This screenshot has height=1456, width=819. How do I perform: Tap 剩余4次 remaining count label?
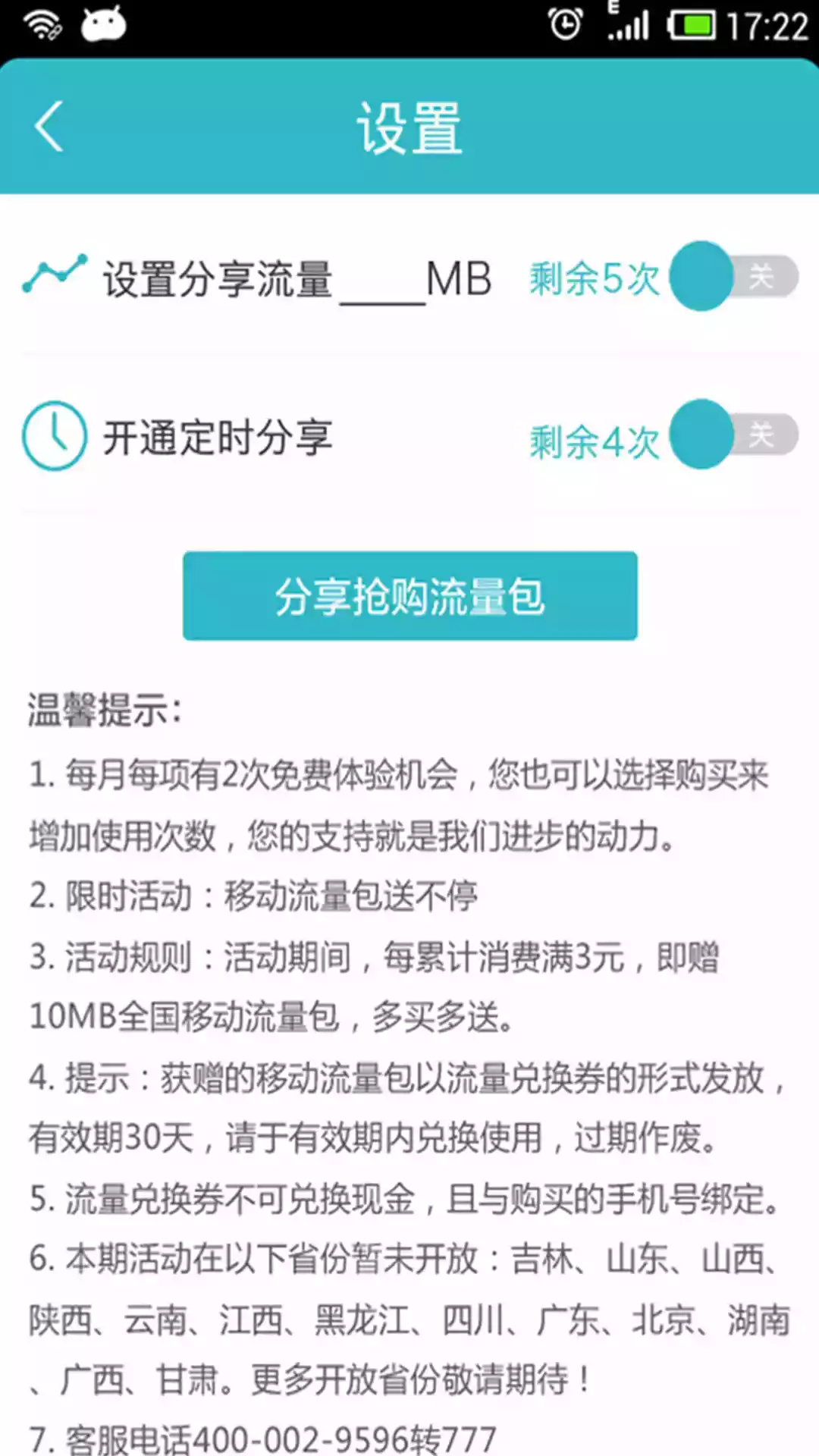(594, 444)
